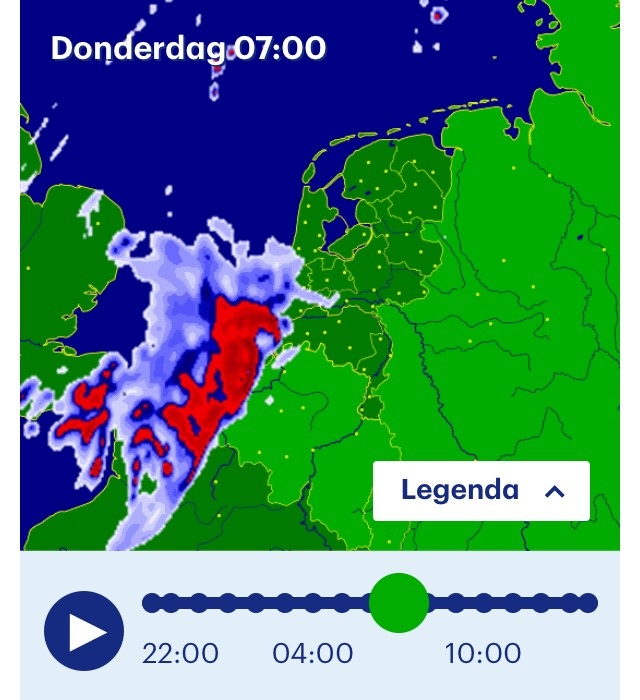Play the rain radar animation

pyautogui.click(x=84, y=631)
